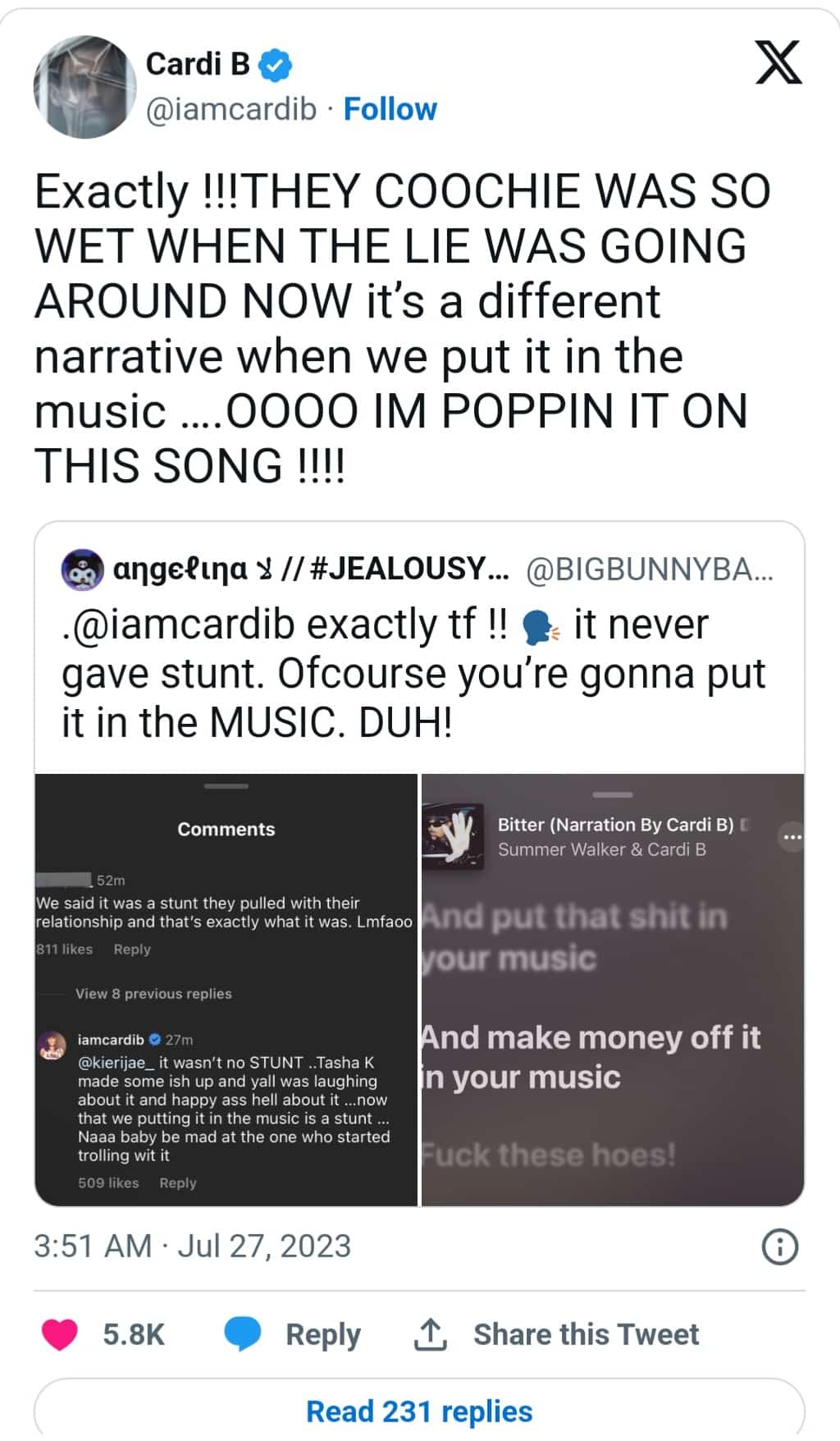The image size is (840, 1441).
Task: Open the tweet info icon
Action: 779,1247
